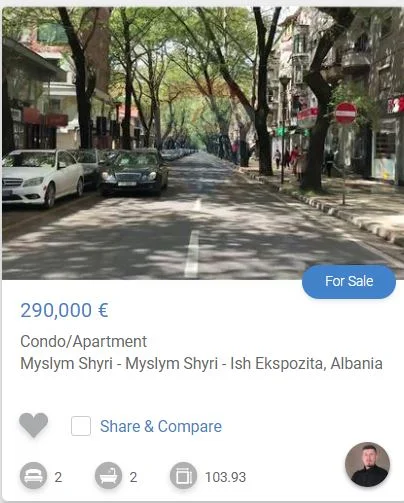View the agent's round profile photo
The height and width of the screenshot is (503, 404).
click(367, 464)
